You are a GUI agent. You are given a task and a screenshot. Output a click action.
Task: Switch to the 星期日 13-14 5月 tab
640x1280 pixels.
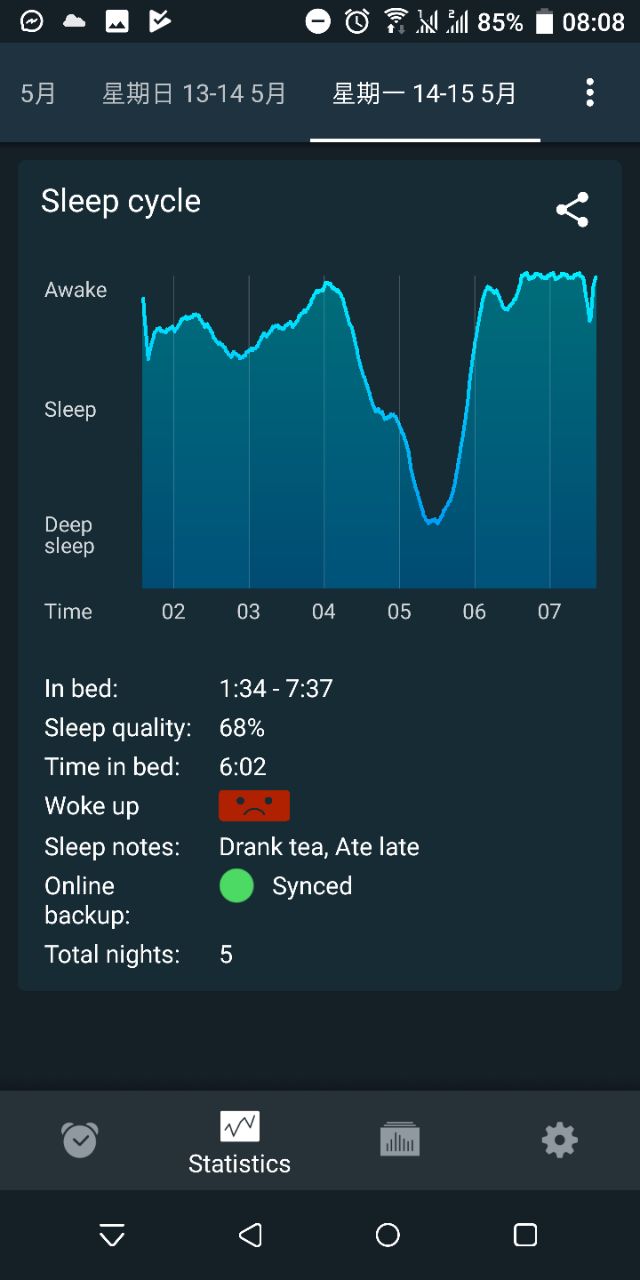click(x=194, y=94)
